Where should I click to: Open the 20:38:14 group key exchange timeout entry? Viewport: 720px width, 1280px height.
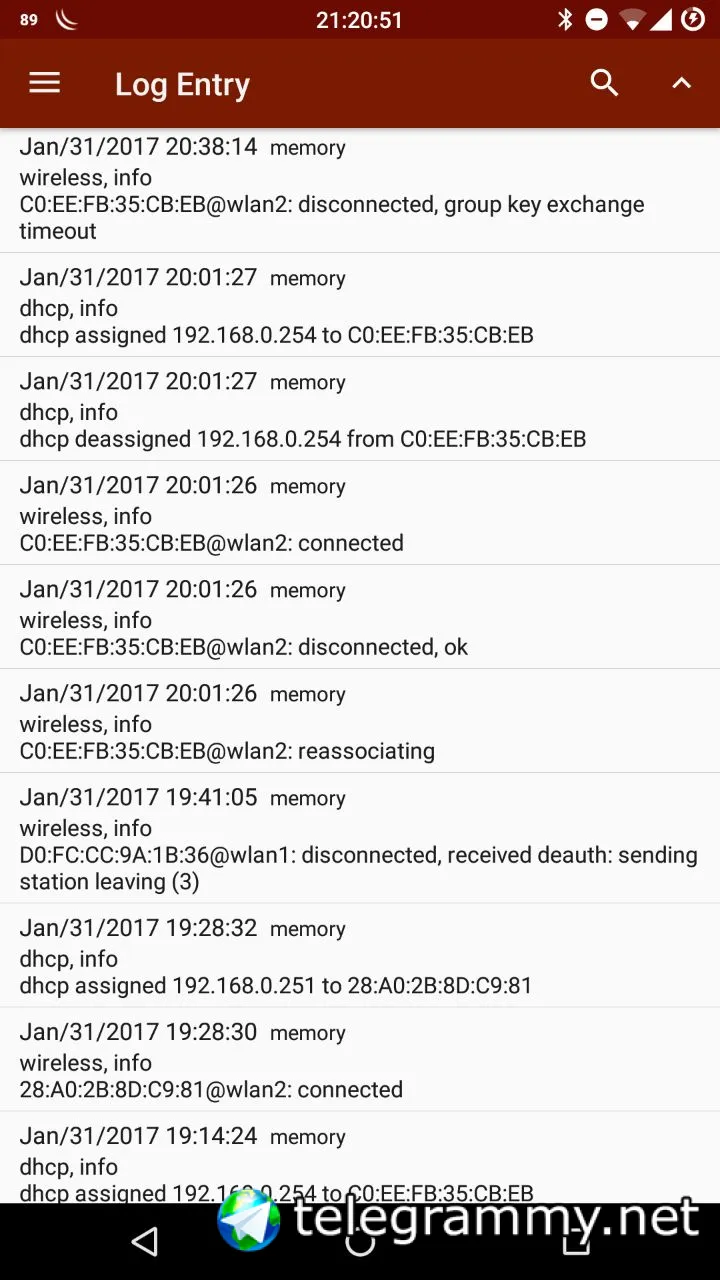pos(360,190)
